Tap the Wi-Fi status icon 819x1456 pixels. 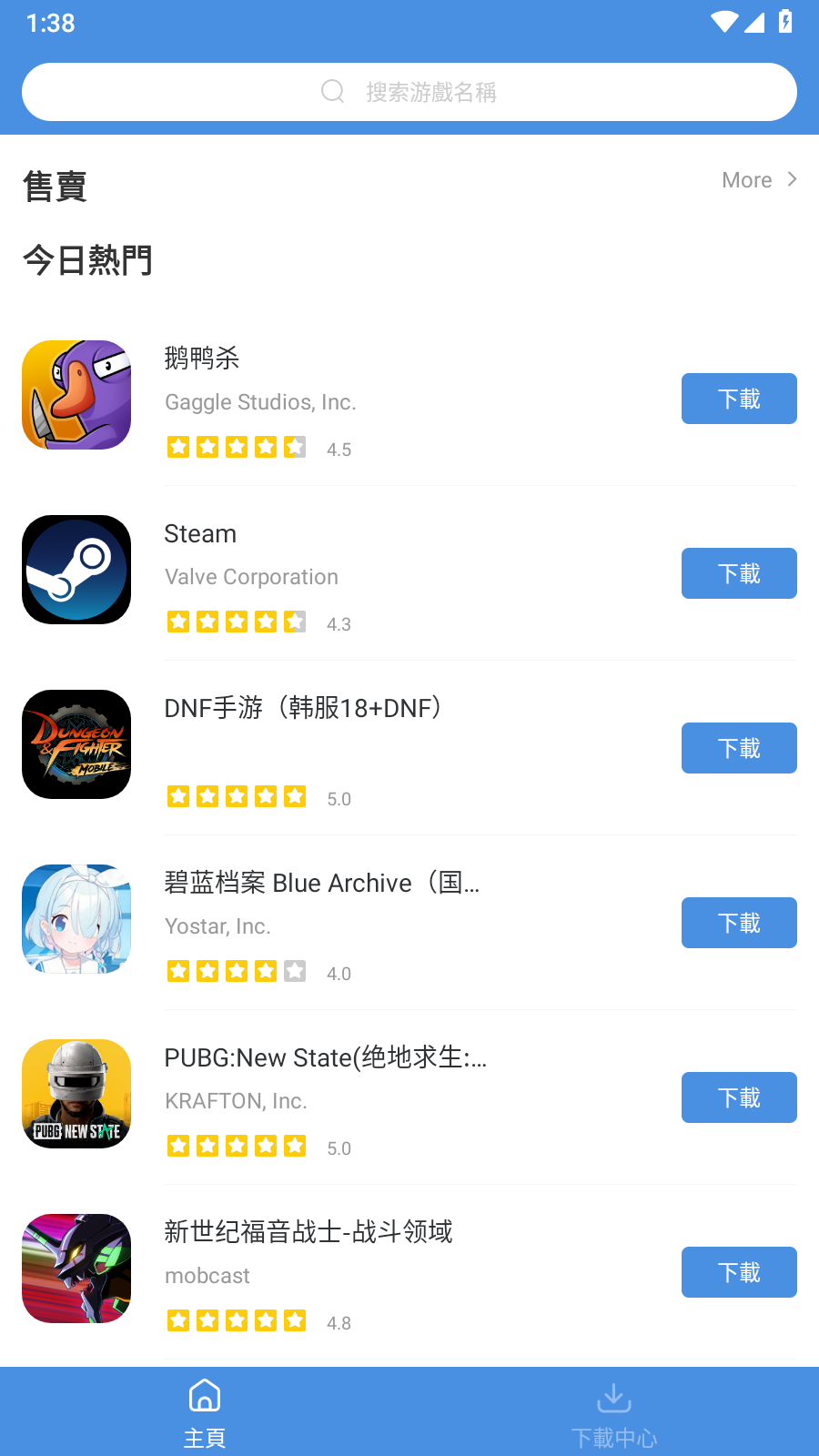click(723, 23)
